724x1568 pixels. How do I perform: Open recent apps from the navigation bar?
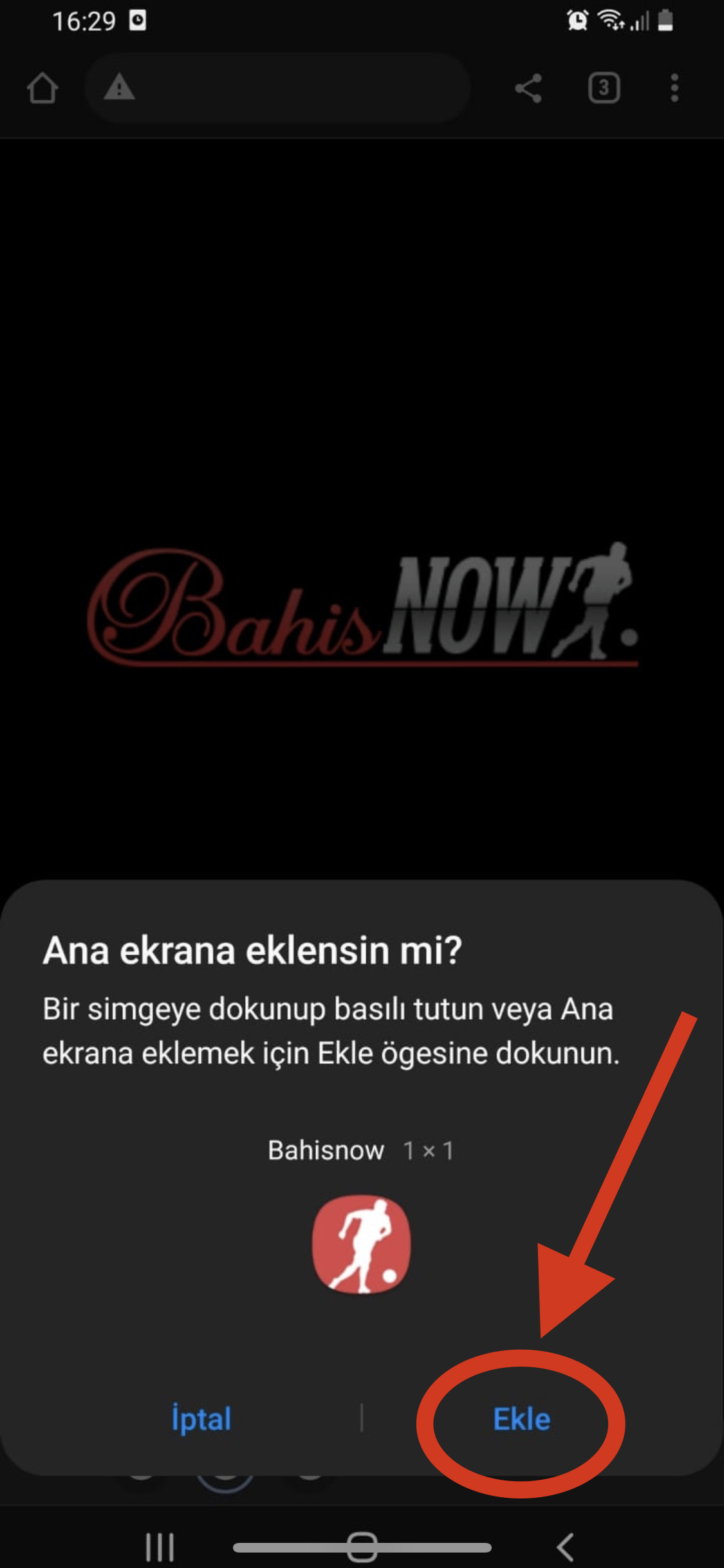[159, 1546]
